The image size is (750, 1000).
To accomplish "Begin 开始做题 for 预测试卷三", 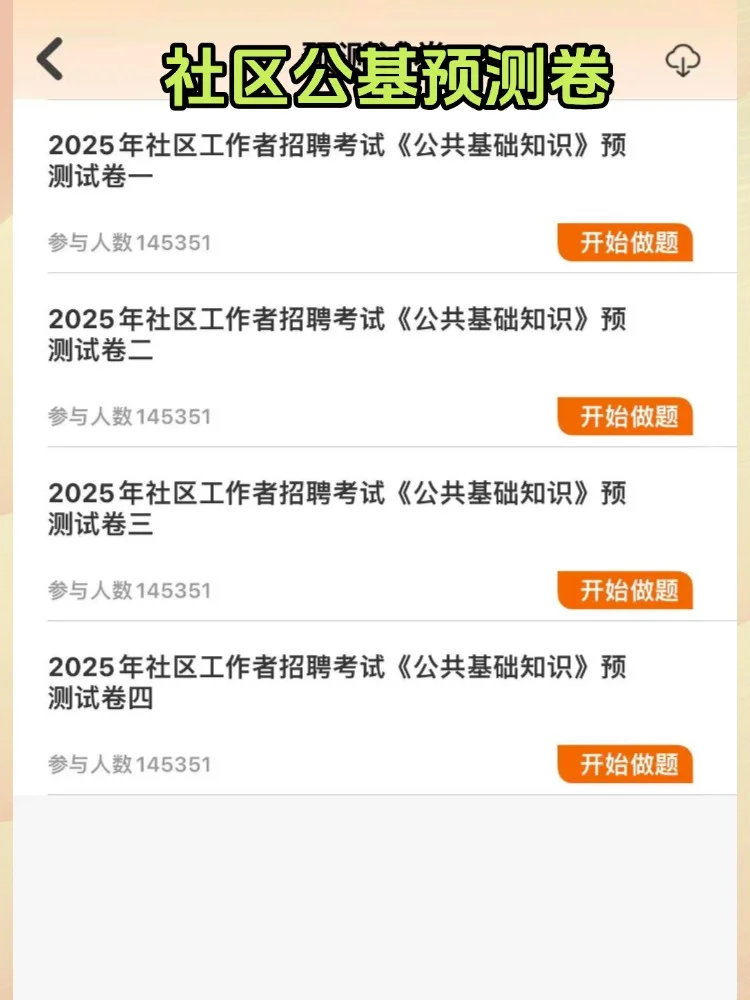I will pyautogui.click(x=625, y=591).
